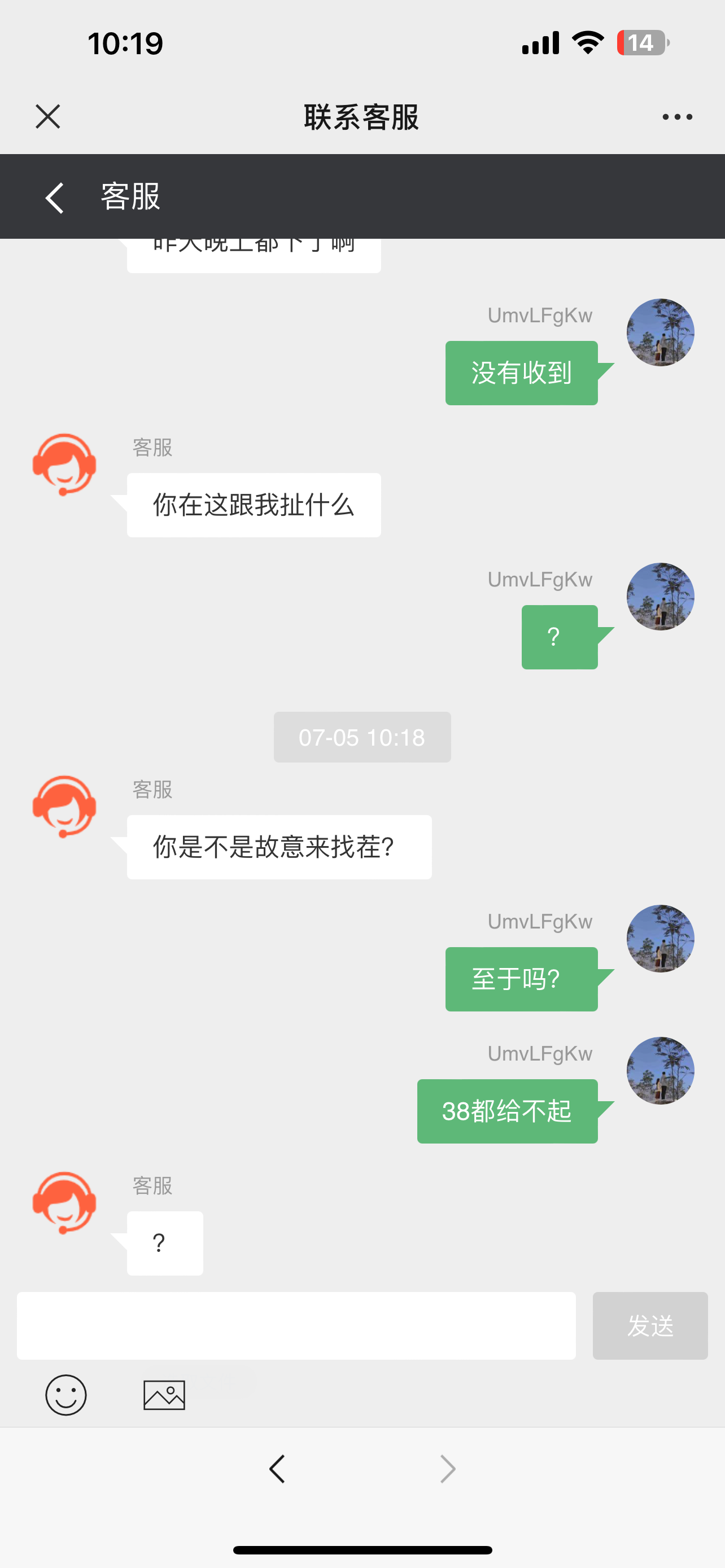Image resolution: width=725 pixels, height=1568 pixels.
Task: Focus the message input field
Action: pyautogui.click(x=296, y=1326)
